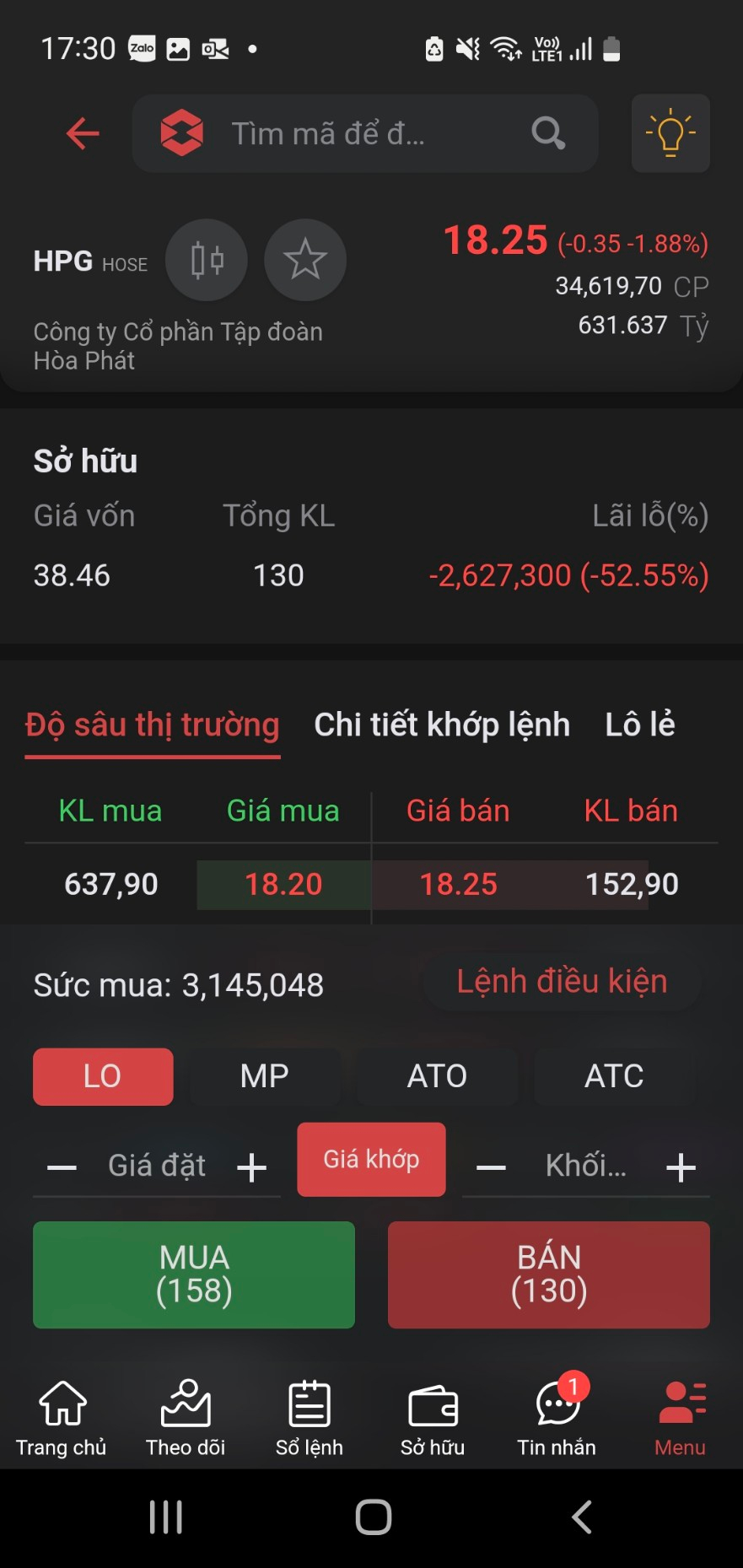Select bid price 18.20
The height and width of the screenshot is (1568, 743).
click(283, 884)
